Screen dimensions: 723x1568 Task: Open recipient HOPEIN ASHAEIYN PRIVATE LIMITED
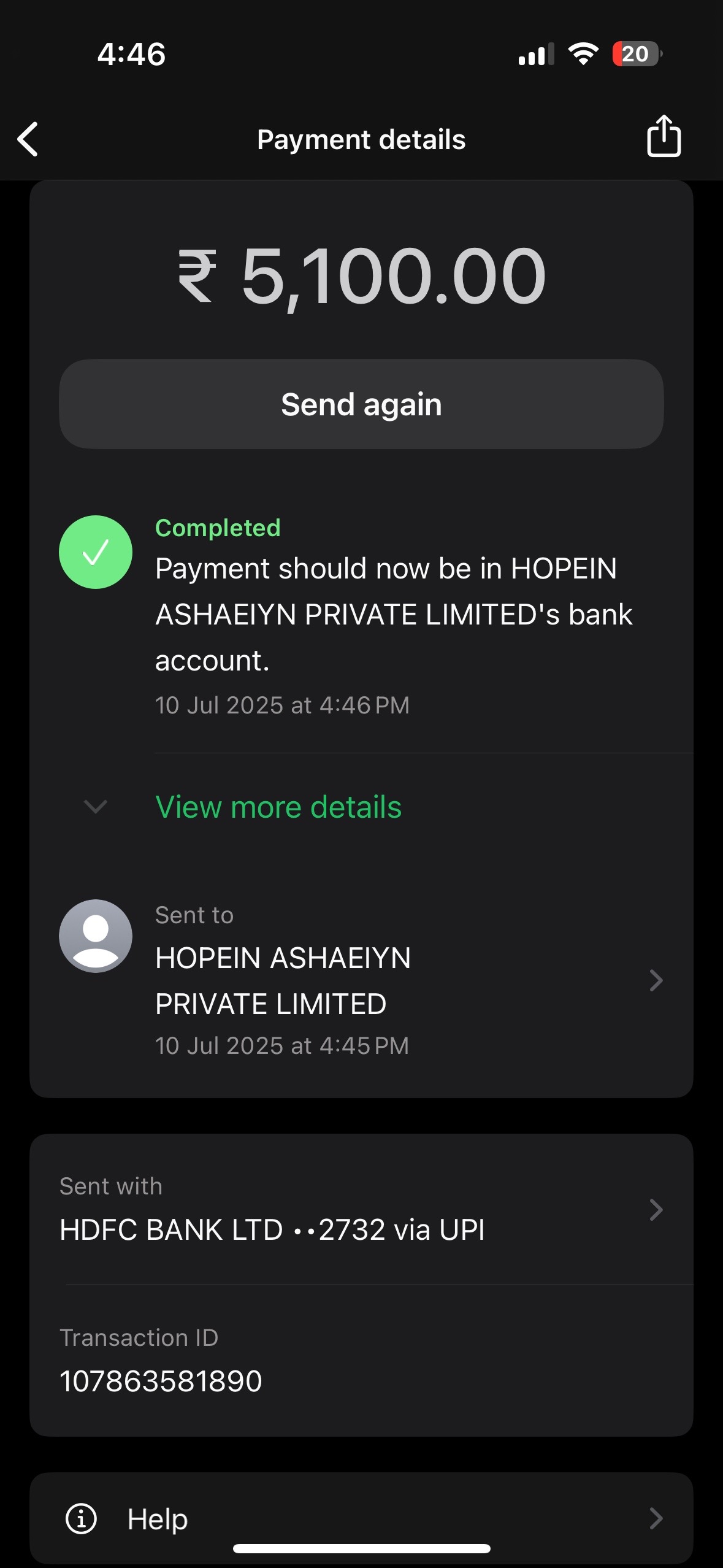361,980
